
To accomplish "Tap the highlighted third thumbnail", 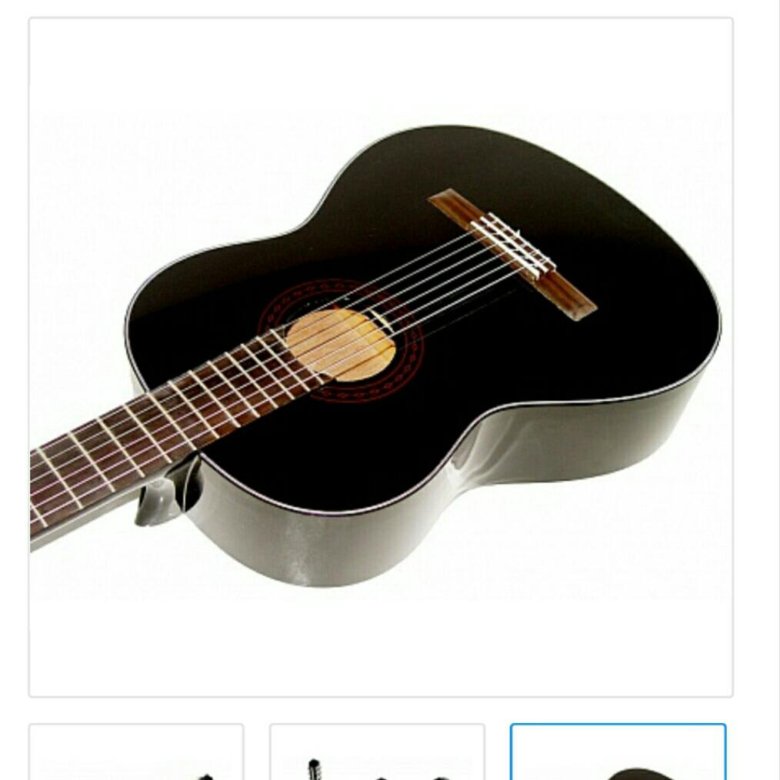I will tap(618, 754).
